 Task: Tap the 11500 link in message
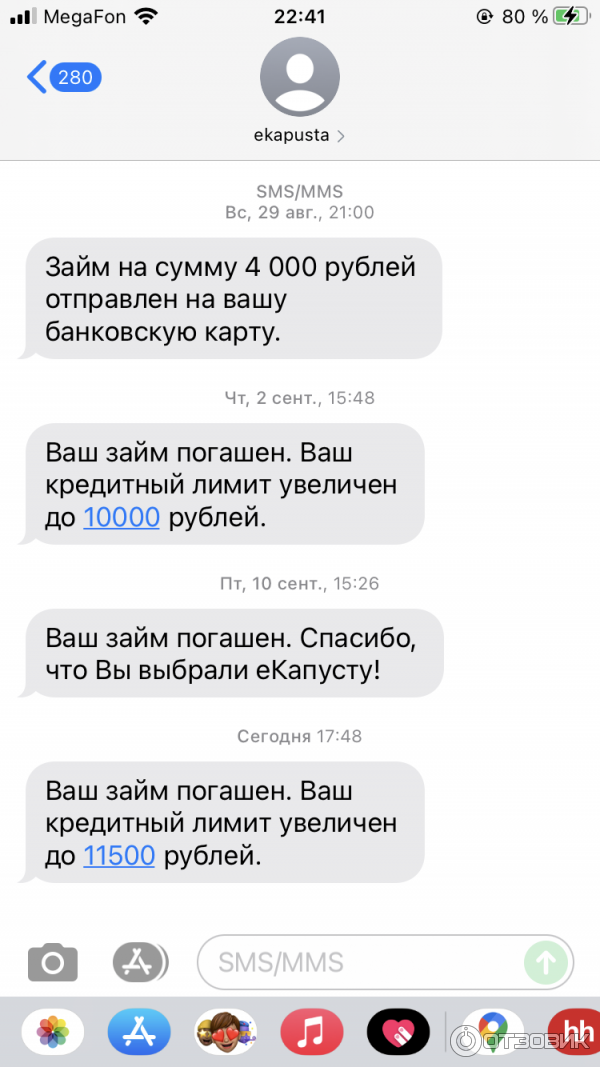(x=119, y=856)
